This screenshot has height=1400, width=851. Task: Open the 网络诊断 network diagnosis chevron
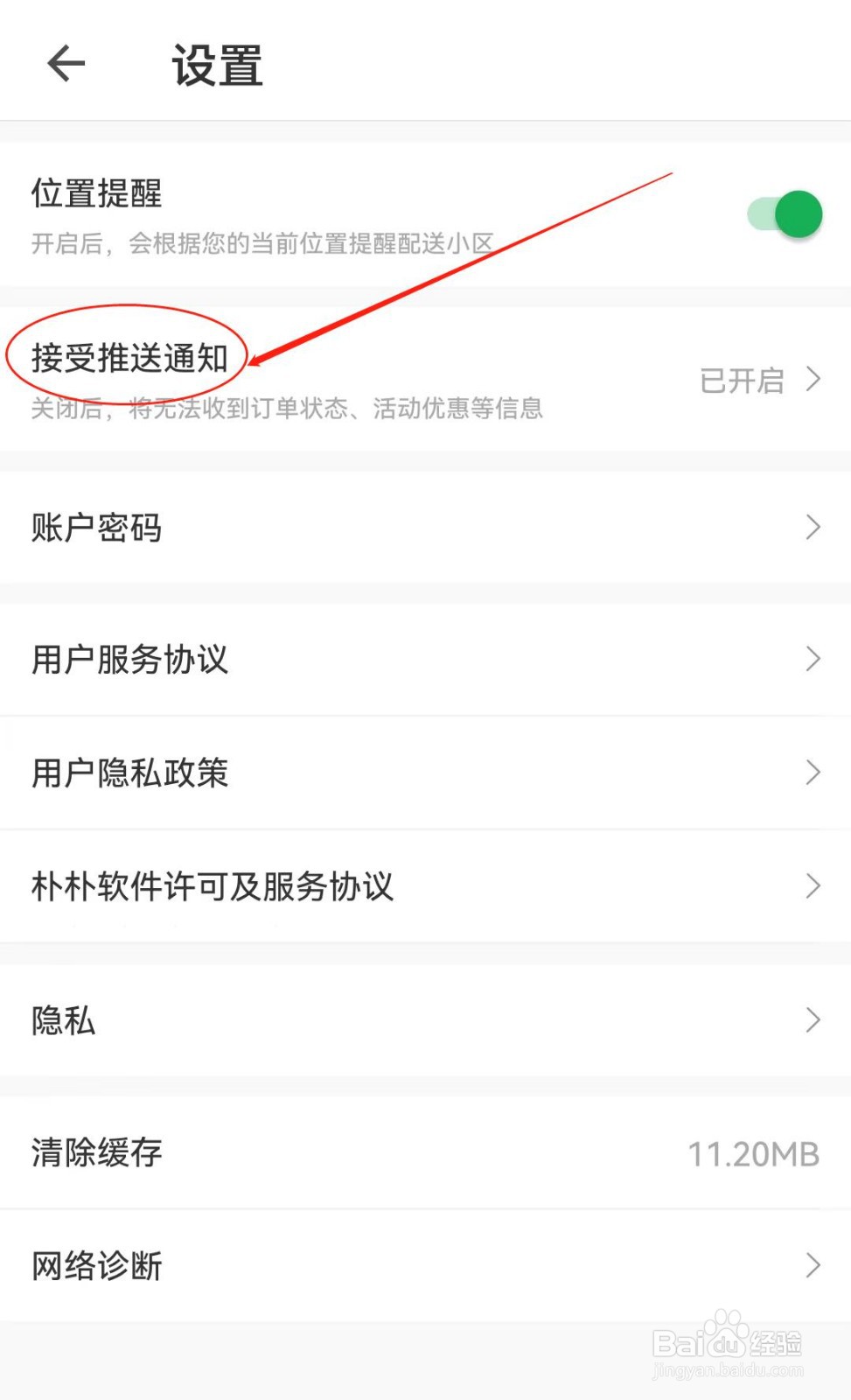[x=812, y=1263]
